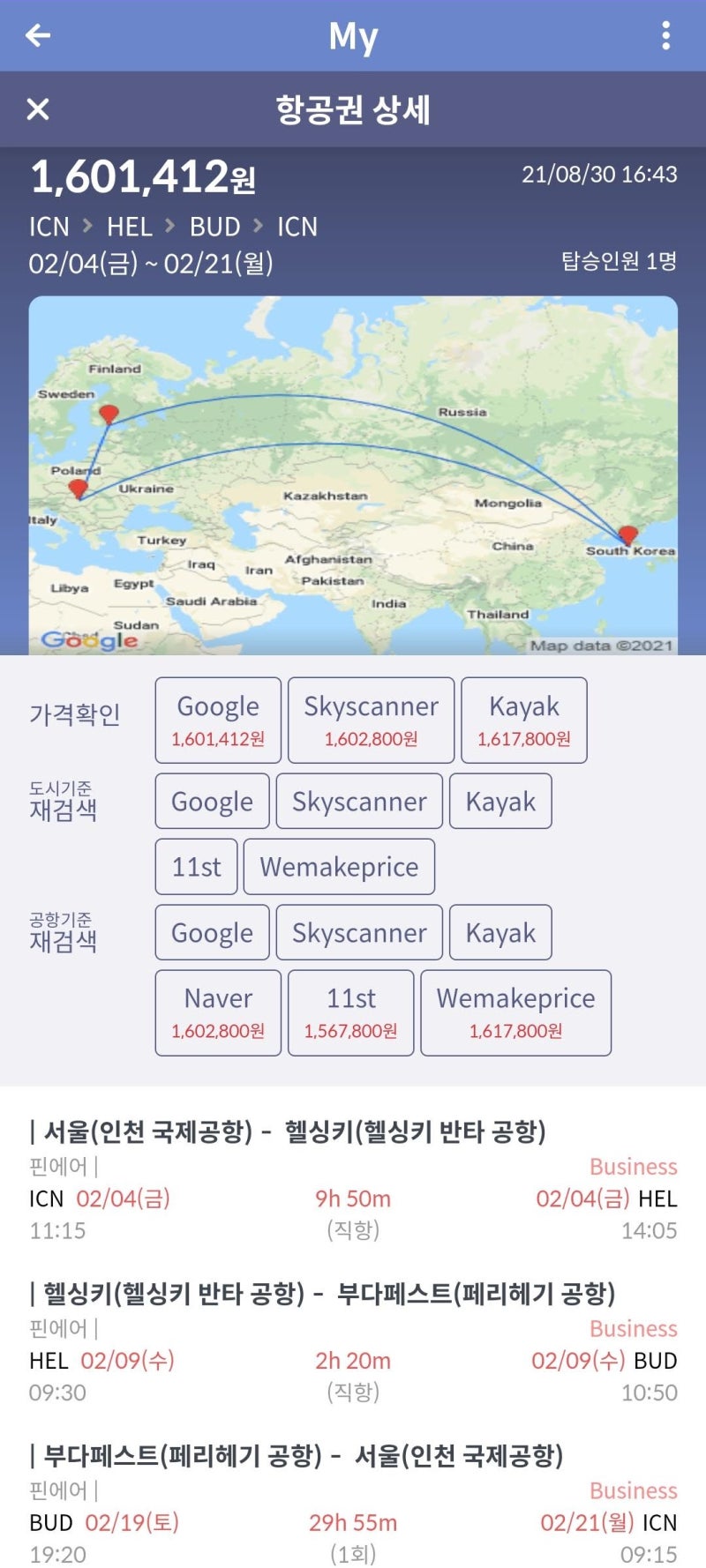
Task: Check the Kayak price of 1,617,800원
Action: [524, 719]
